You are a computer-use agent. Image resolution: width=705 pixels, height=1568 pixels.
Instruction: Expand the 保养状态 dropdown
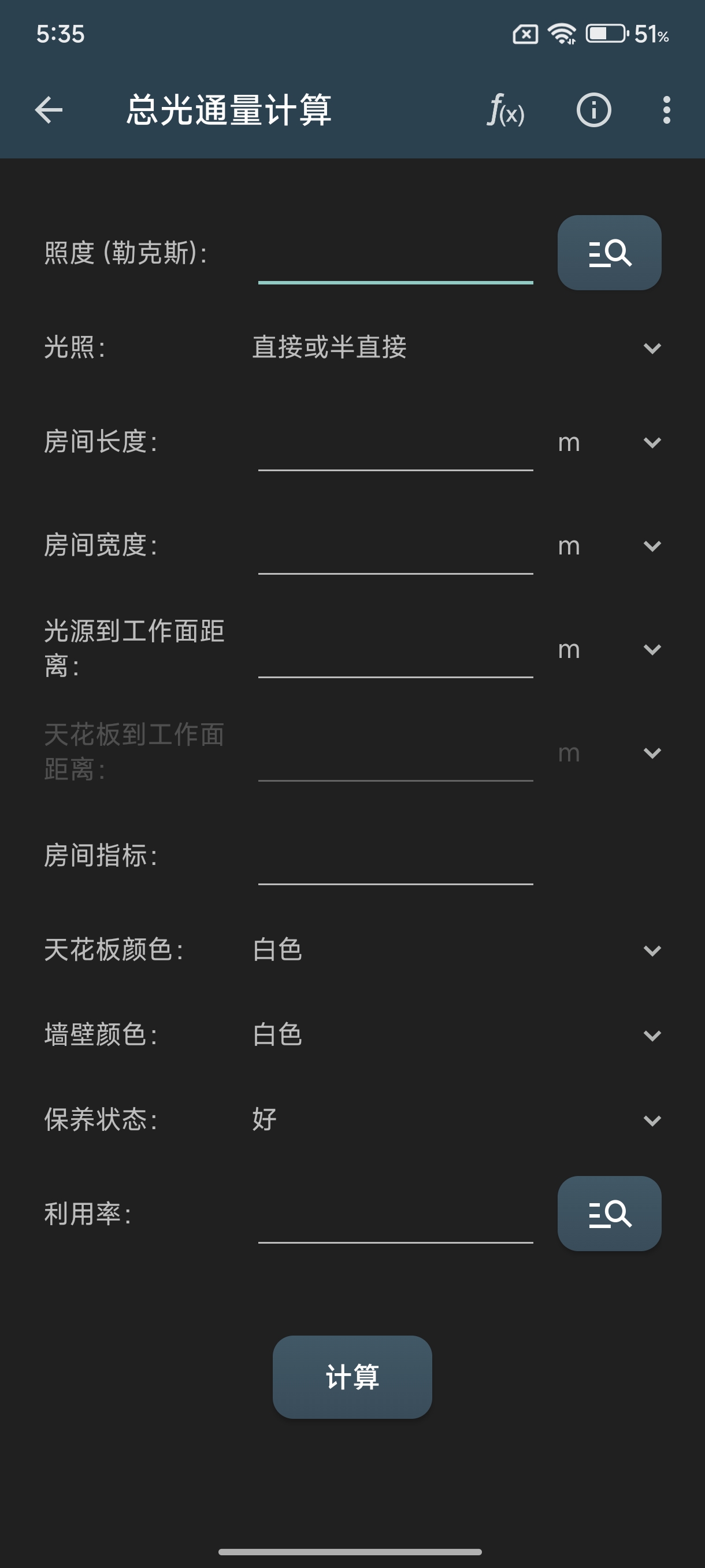tap(456, 1120)
